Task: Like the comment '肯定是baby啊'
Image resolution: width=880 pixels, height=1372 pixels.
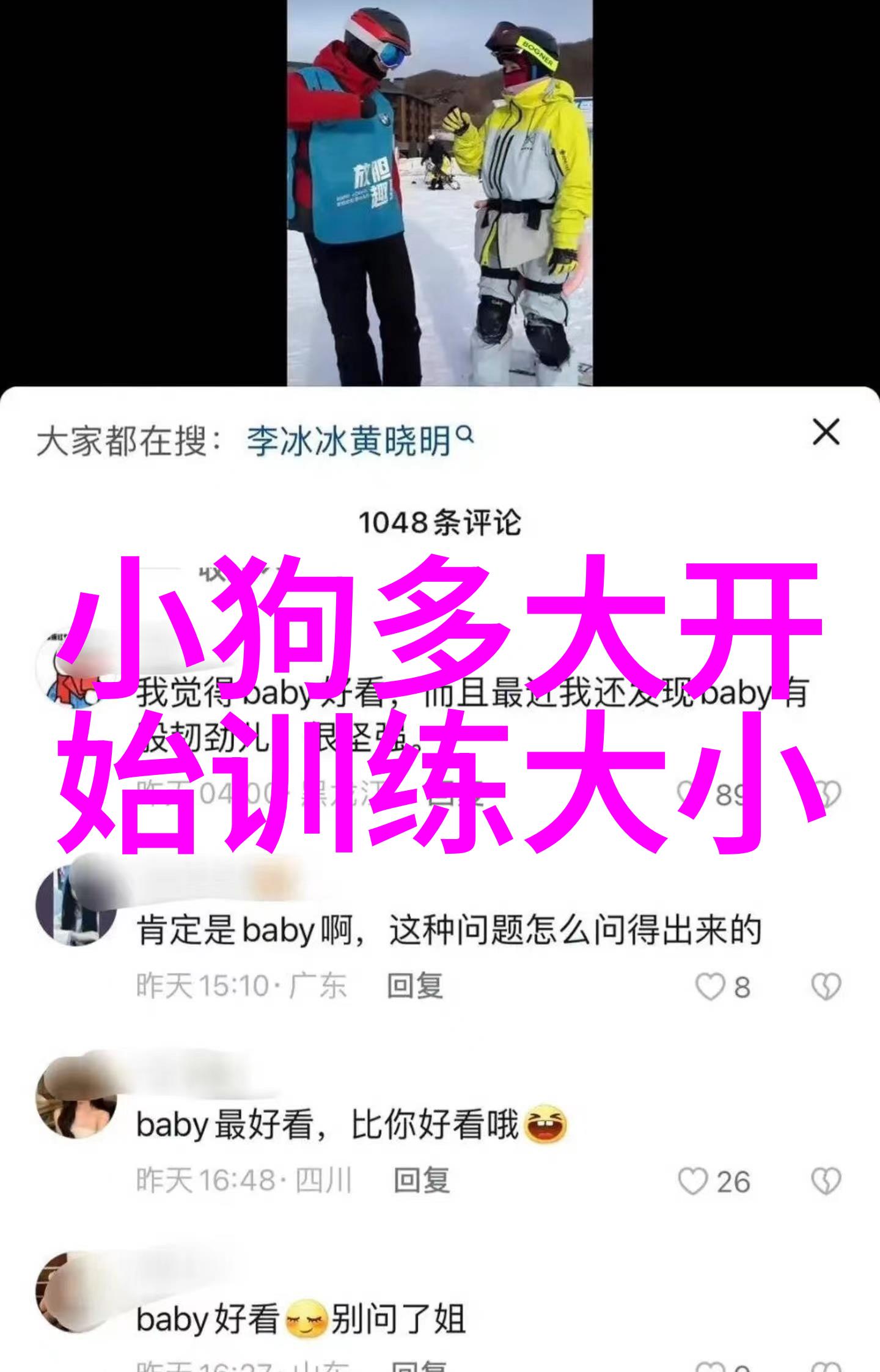Action: point(710,986)
